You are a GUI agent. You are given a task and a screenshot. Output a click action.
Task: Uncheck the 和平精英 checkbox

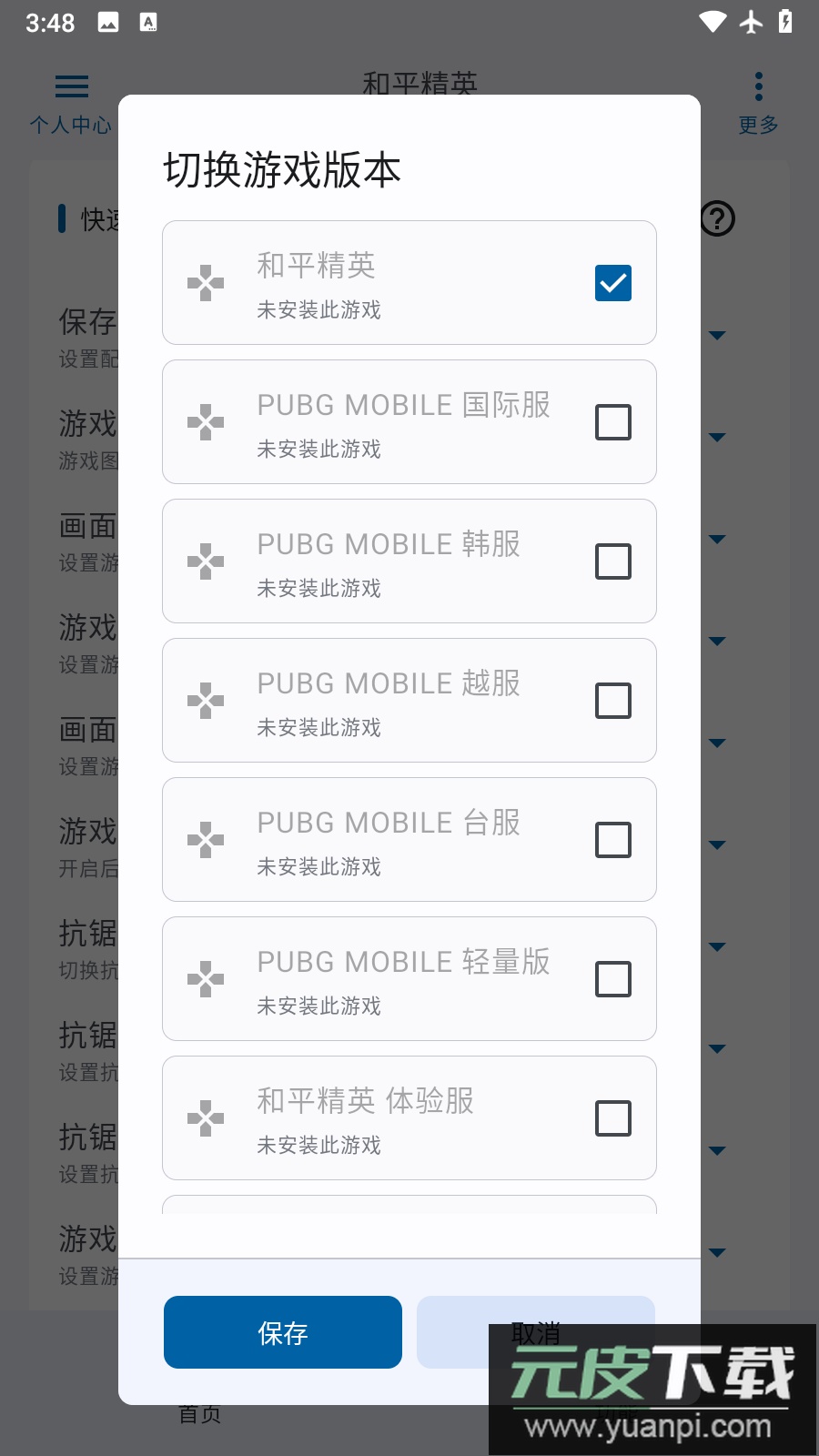pos(612,283)
